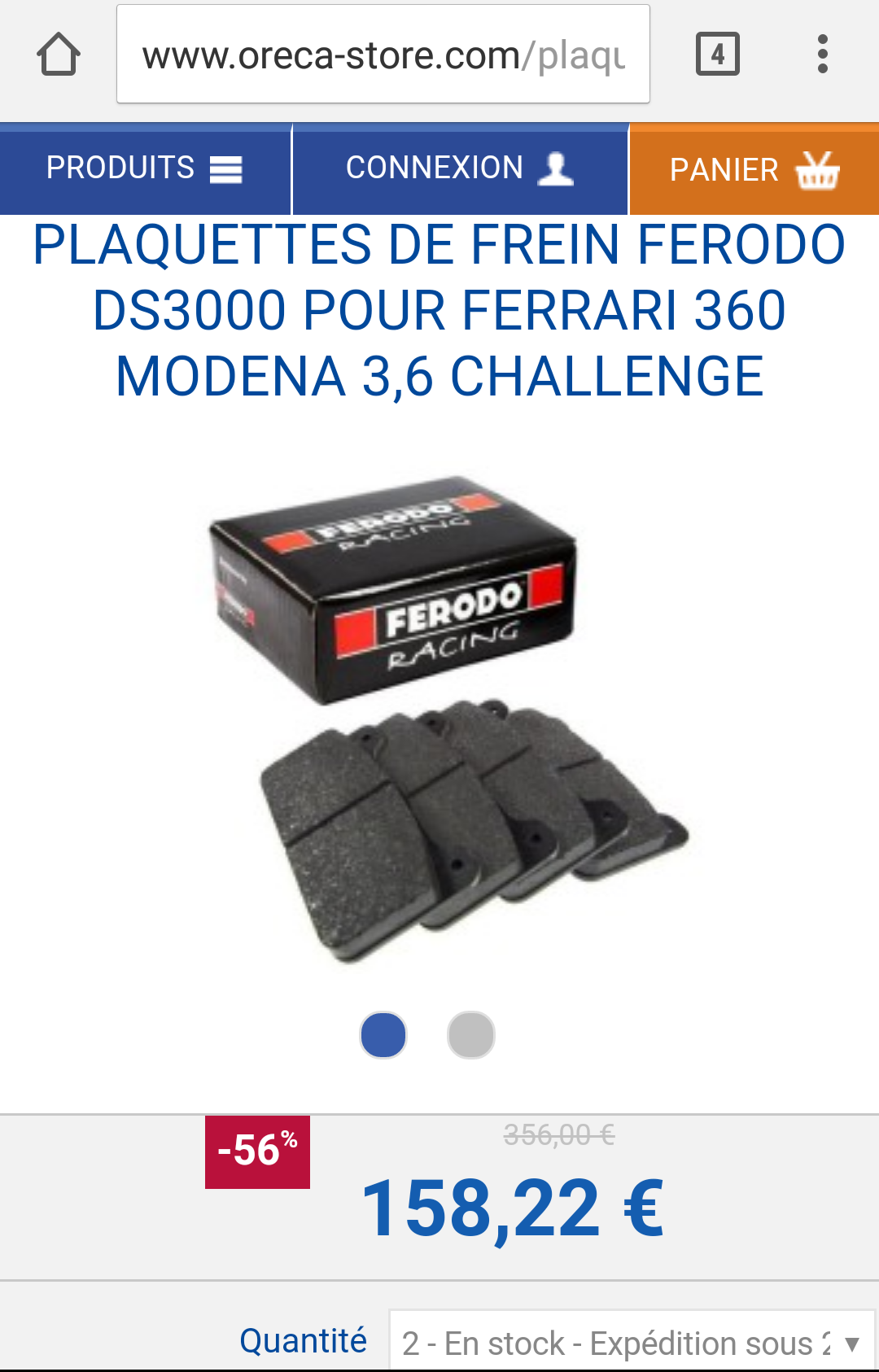Select the blue first image dot
This screenshot has height=1372, width=879.
pos(383,1035)
